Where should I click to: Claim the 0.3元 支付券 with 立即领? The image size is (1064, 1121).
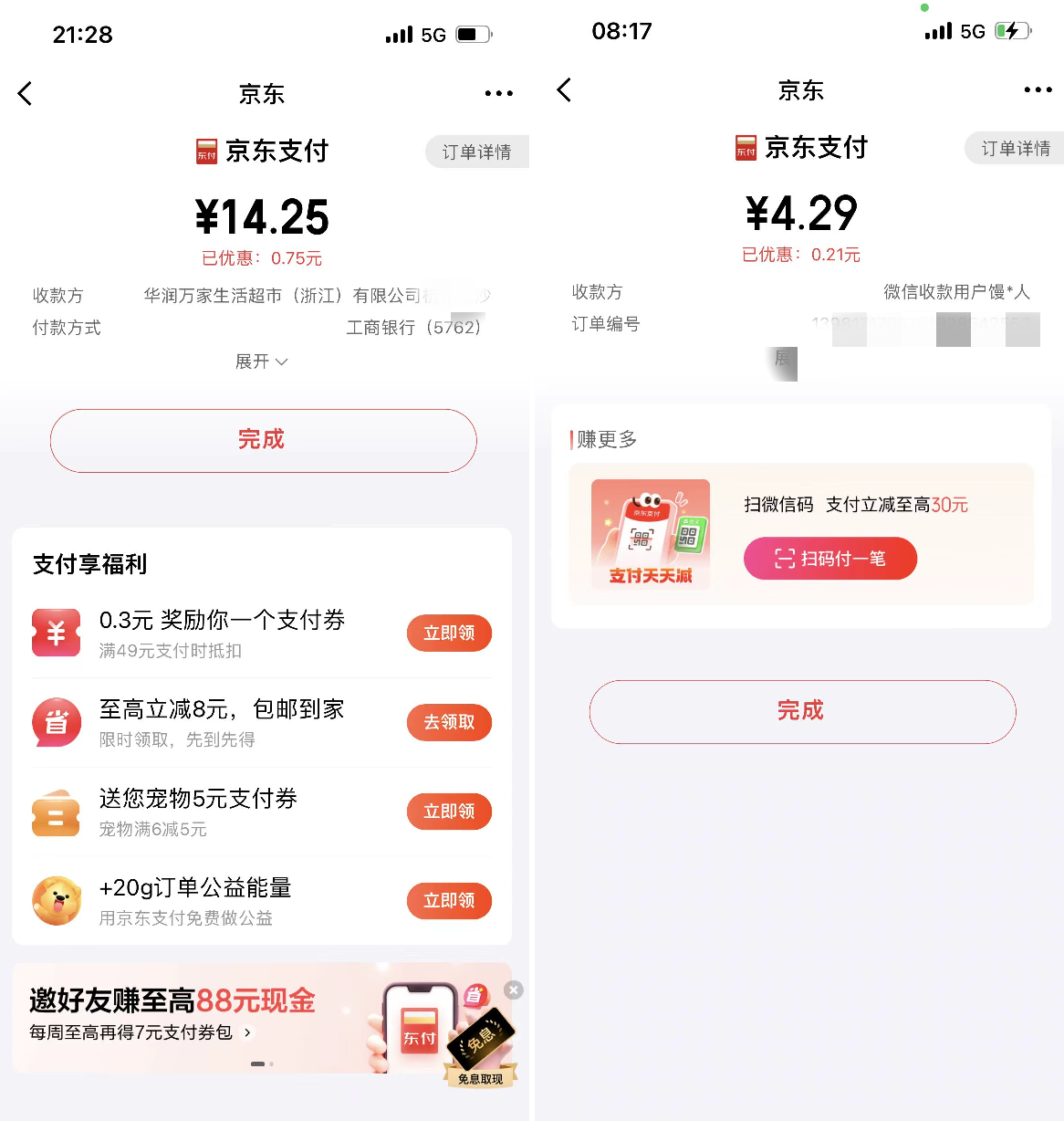[449, 634]
